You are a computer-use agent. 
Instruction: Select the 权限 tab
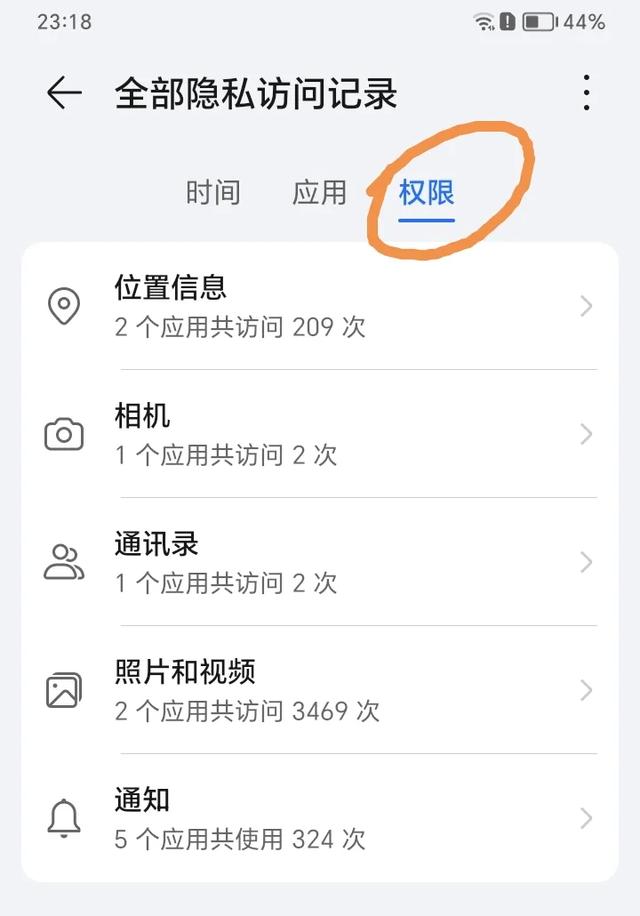426,192
